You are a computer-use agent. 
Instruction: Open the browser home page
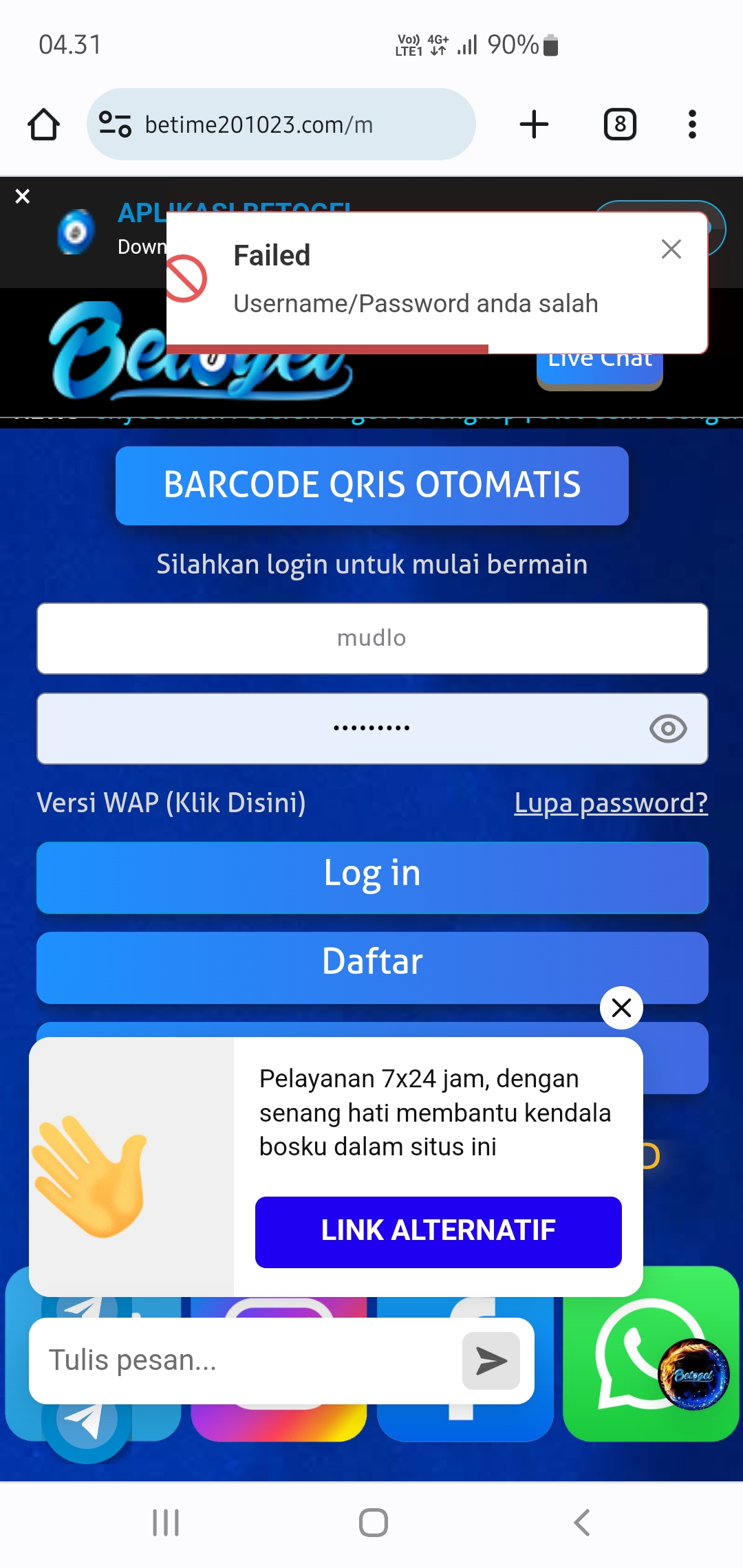[x=43, y=124]
